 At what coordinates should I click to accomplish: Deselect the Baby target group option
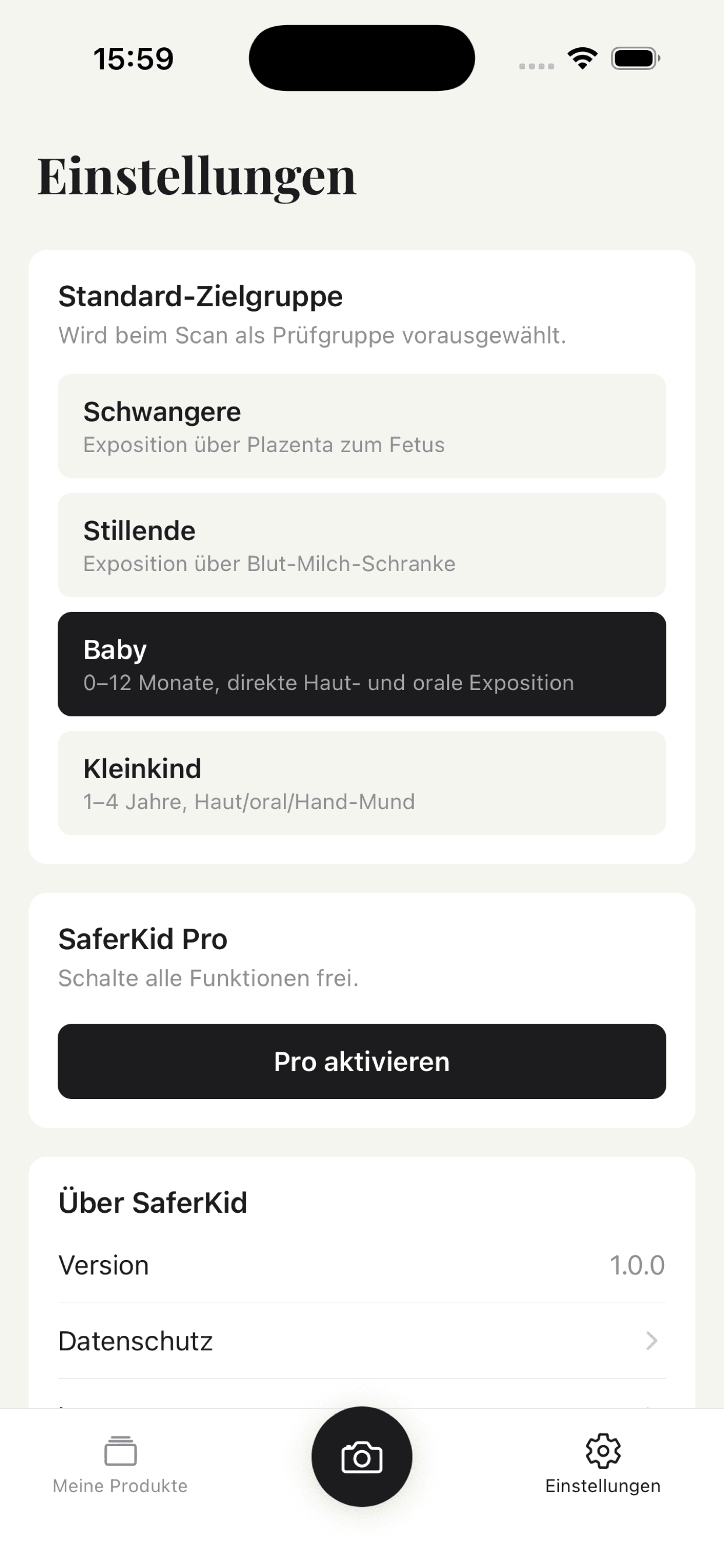tap(361, 663)
